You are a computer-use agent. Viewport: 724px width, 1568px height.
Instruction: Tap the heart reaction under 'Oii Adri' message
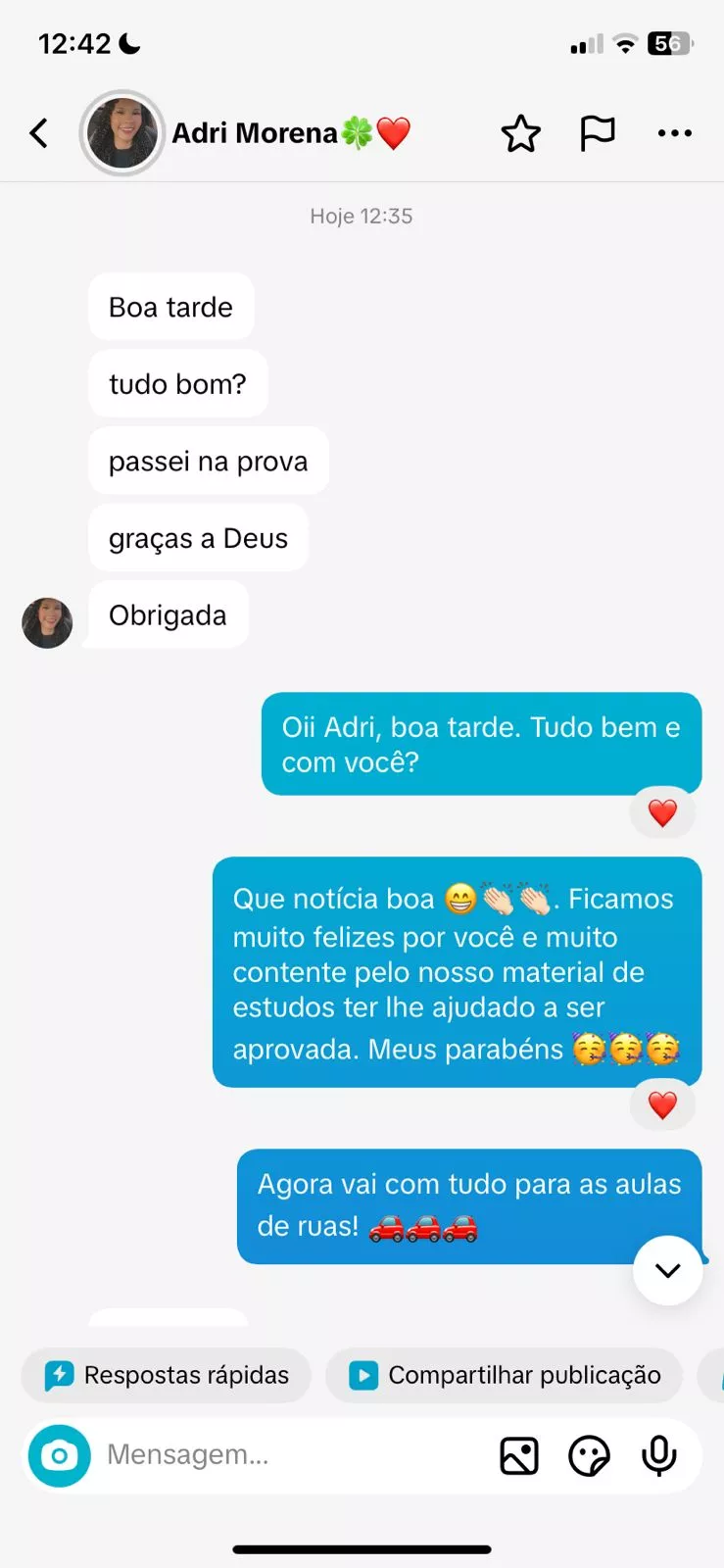click(662, 812)
